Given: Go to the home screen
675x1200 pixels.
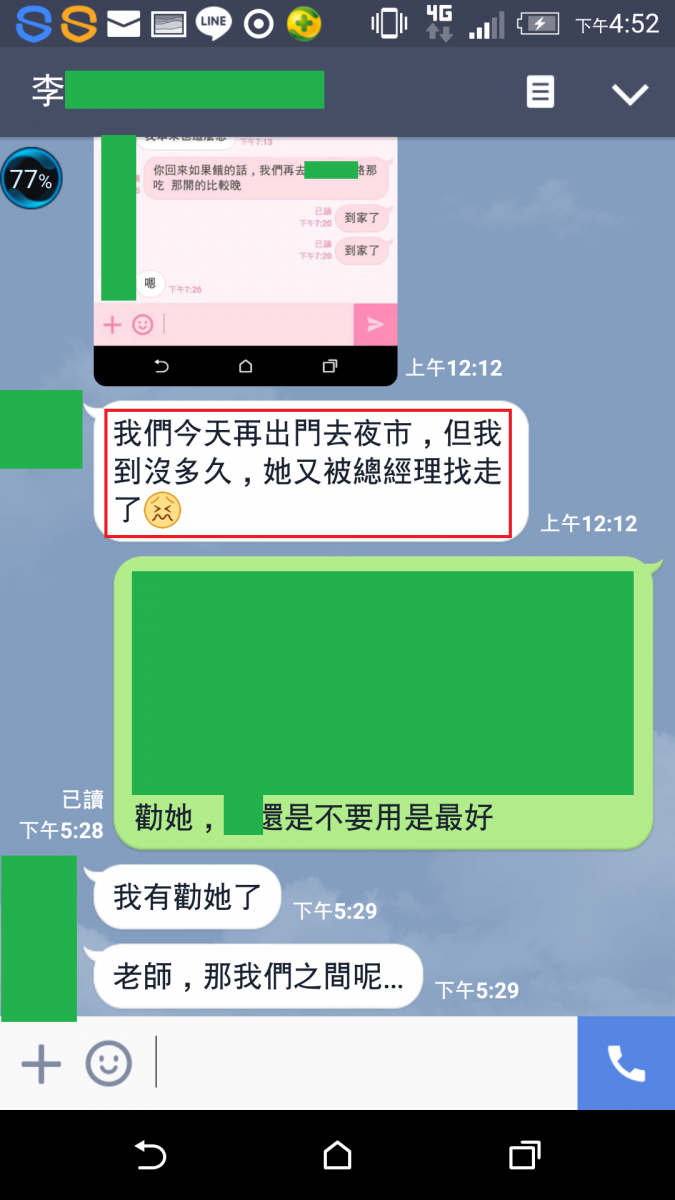Looking at the screenshot, I should pyautogui.click(x=337, y=1156).
